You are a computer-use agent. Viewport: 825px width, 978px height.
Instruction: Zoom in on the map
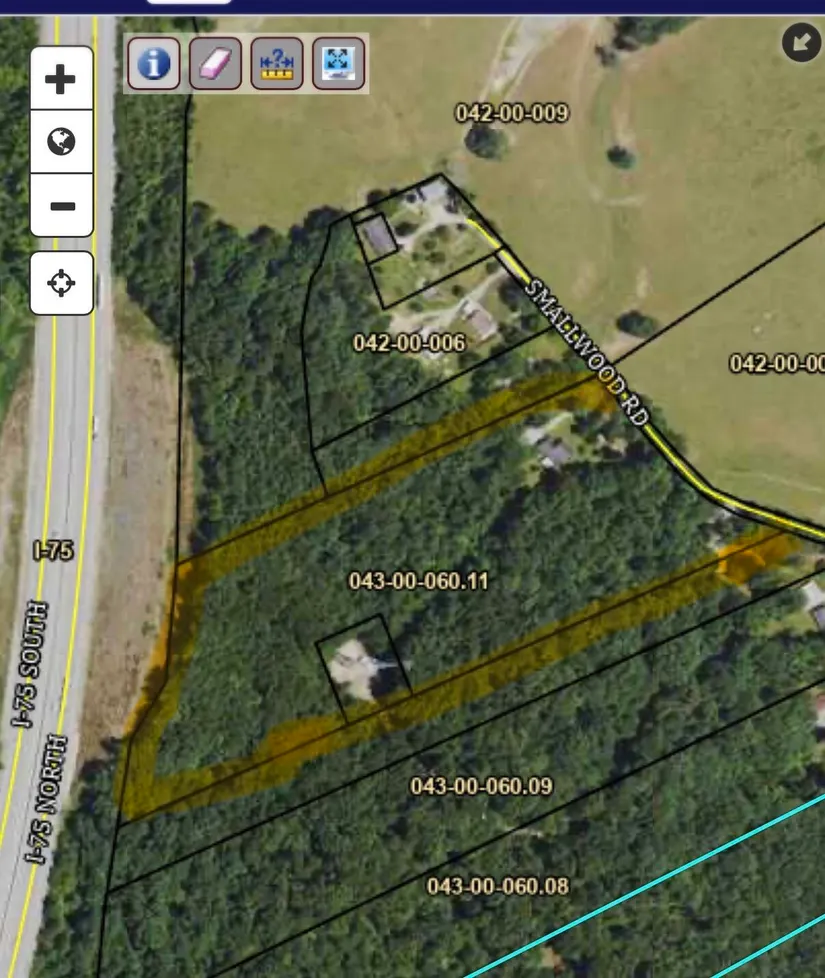tap(61, 79)
